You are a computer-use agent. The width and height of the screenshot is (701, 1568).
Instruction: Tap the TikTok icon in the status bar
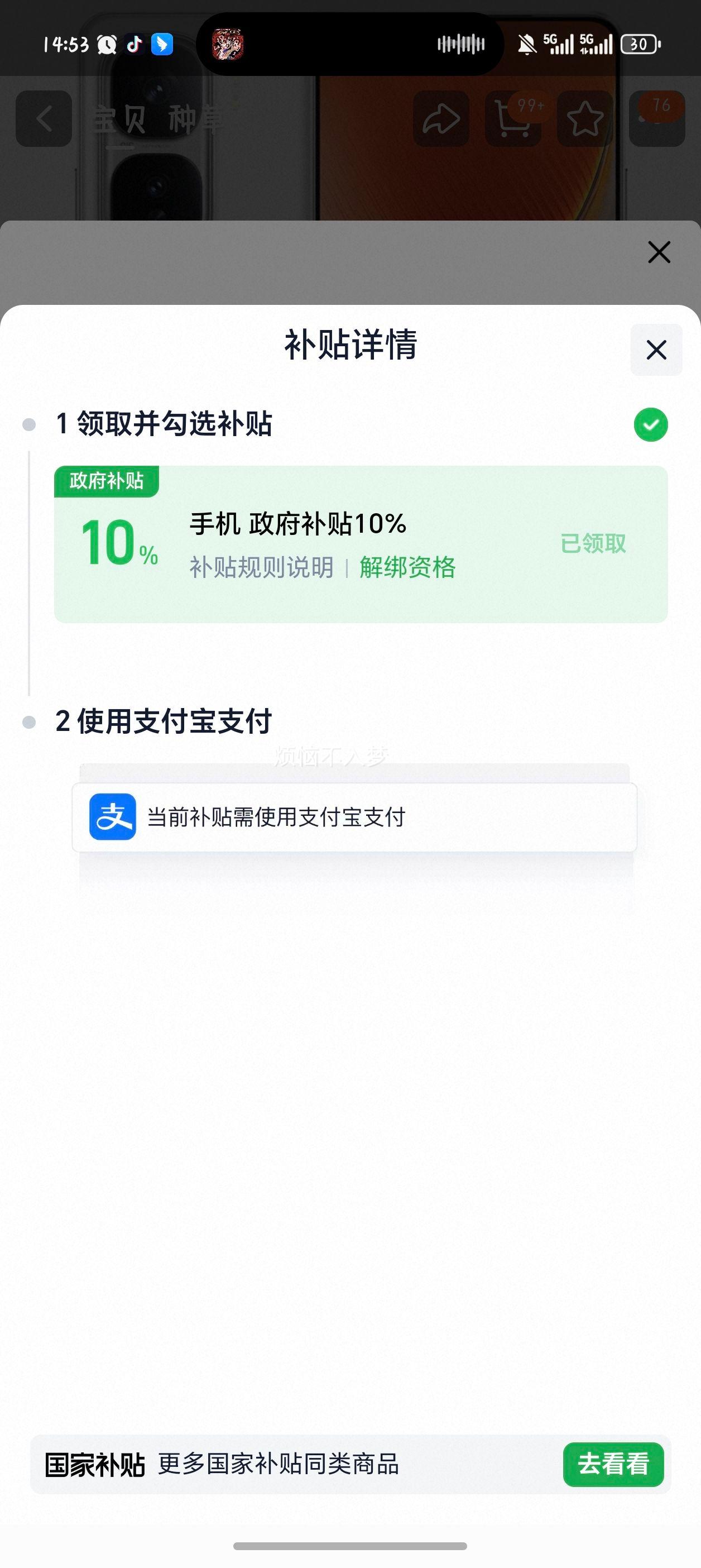(135, 44)
